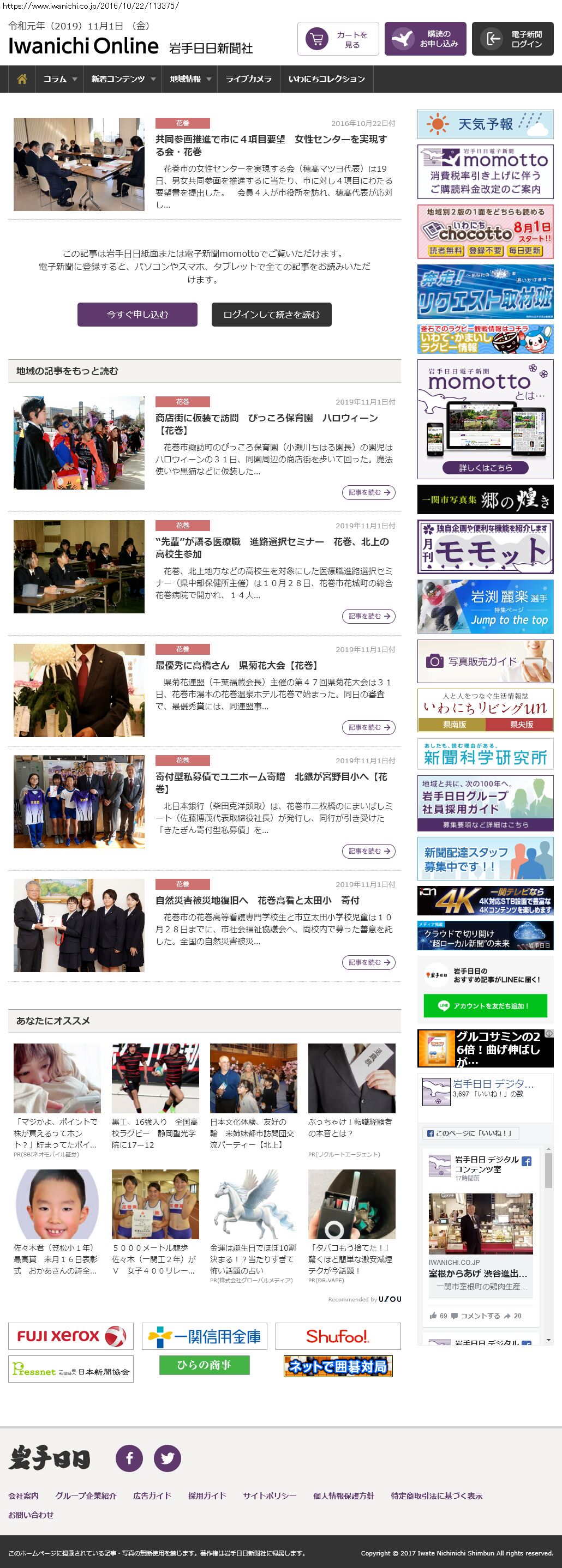The image size is (562, 1568).
Task: Open the 一関信用金庫 sponsor banner
Action: tap(204, 1336)
